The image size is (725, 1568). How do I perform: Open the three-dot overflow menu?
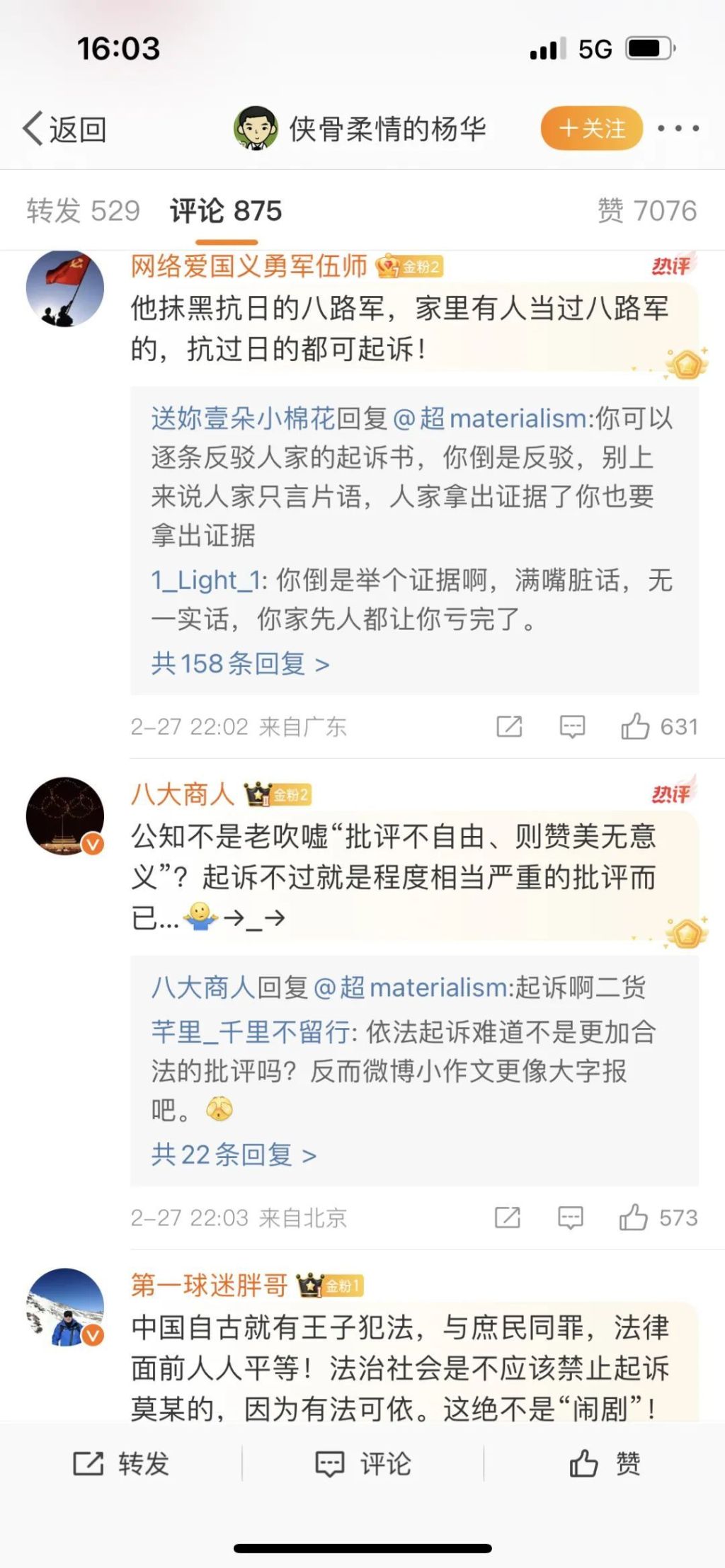[678, 128]
